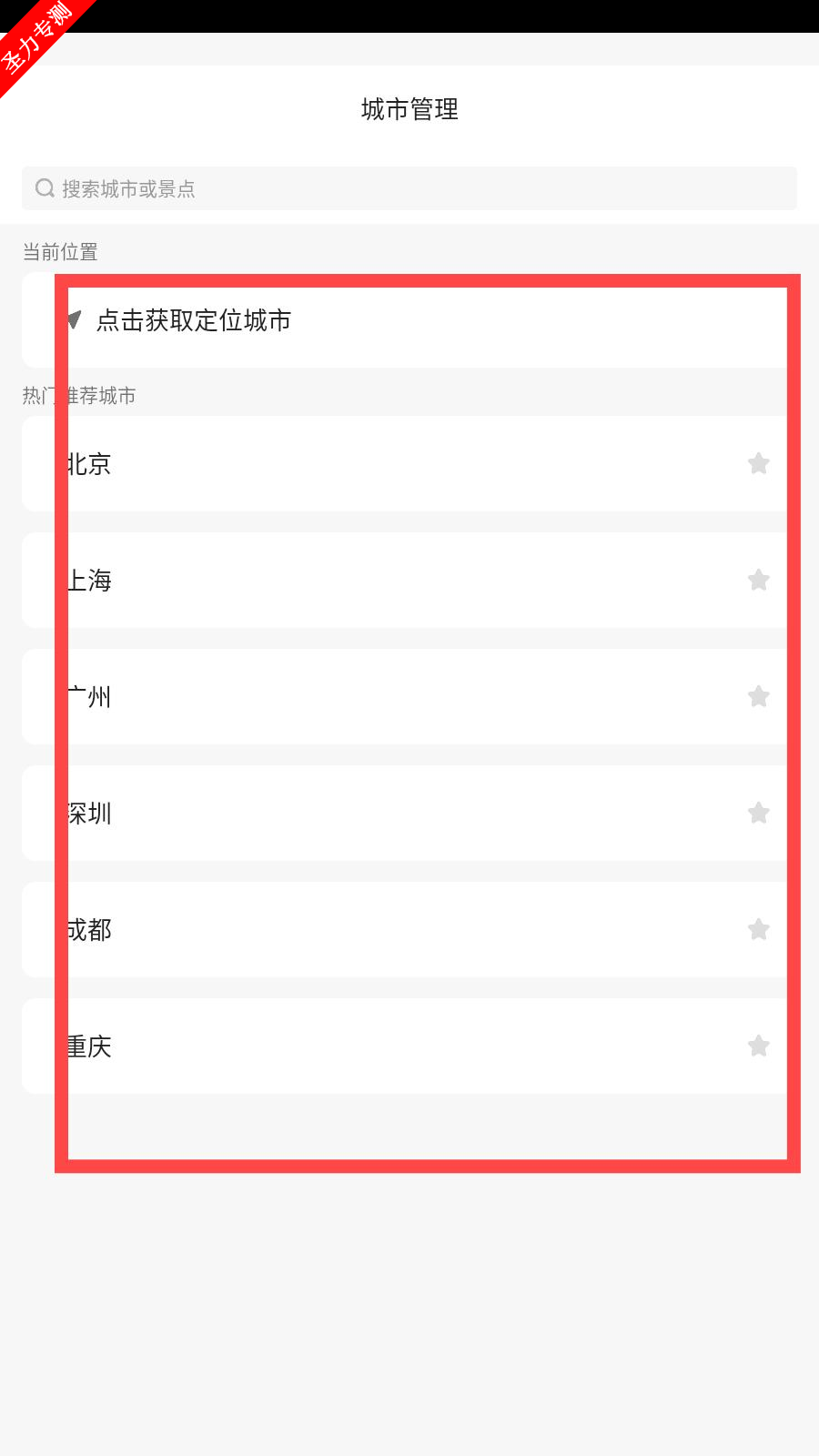The height and width of the screenshot is (1456, 819).
Task: Star the 重庆 city
Action: point(759,1046)
